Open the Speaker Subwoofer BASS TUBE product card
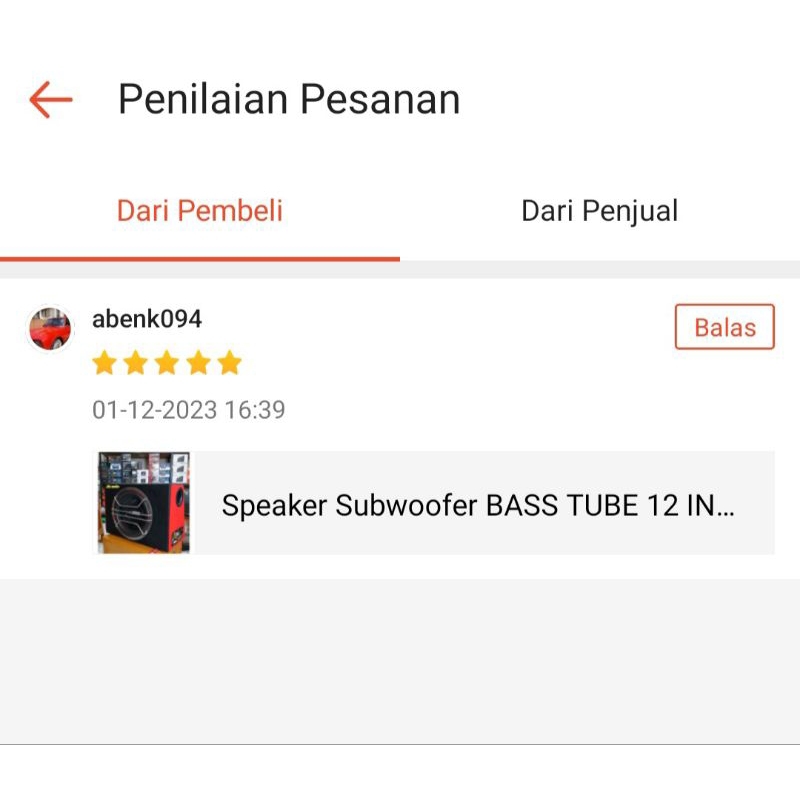Screen dimensions: 800x800 (435, 503)
